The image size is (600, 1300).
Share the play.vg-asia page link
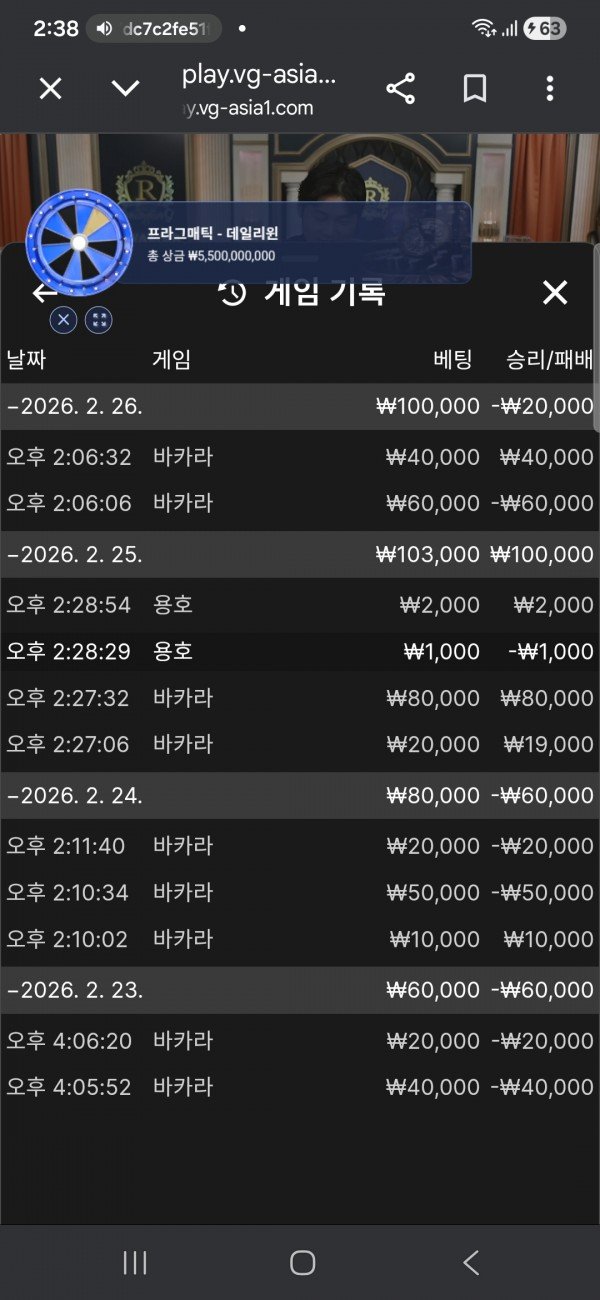tap(400, 89)
